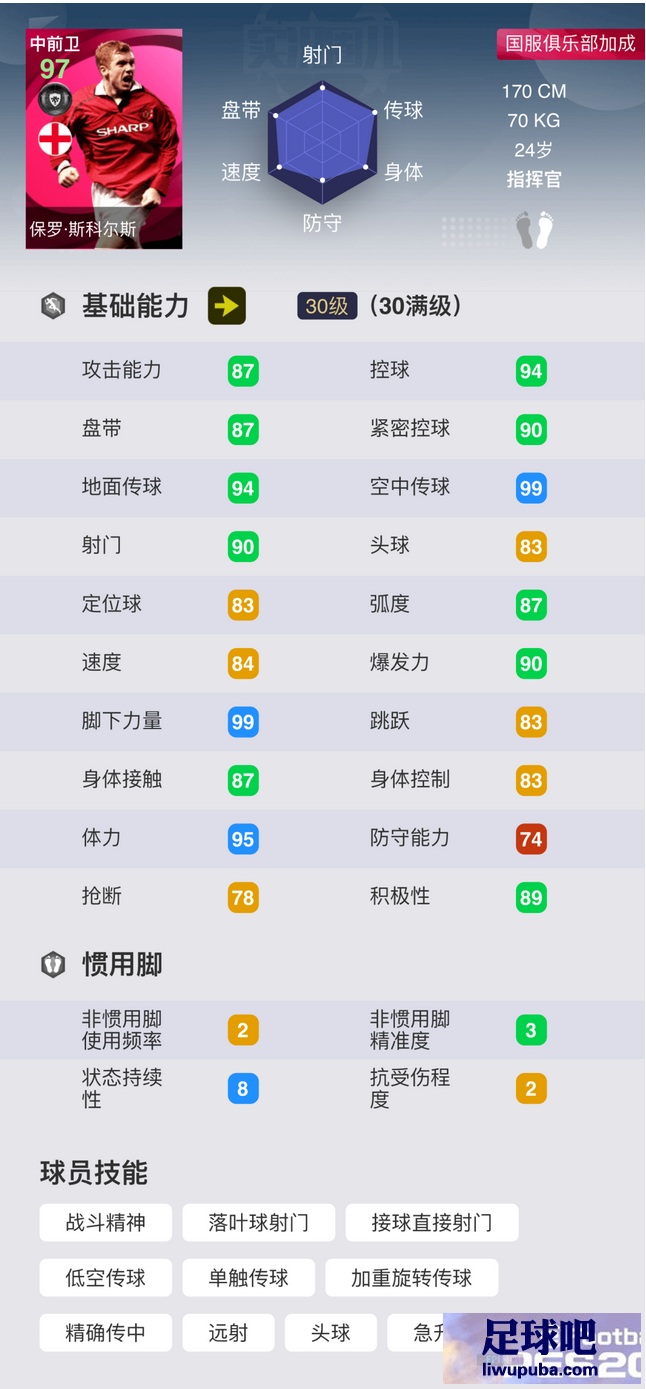Open the 国服俱乐部加成 club bonus button
The height and width of the screenshot is (1389, 646).
pos(570,44)
